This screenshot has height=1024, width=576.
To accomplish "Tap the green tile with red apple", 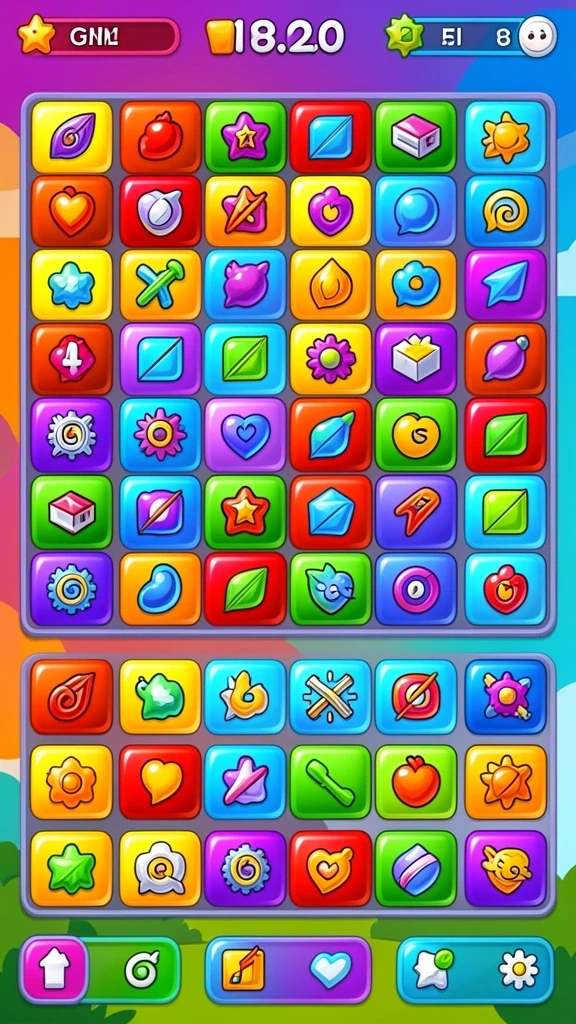I will coord(416,782).
